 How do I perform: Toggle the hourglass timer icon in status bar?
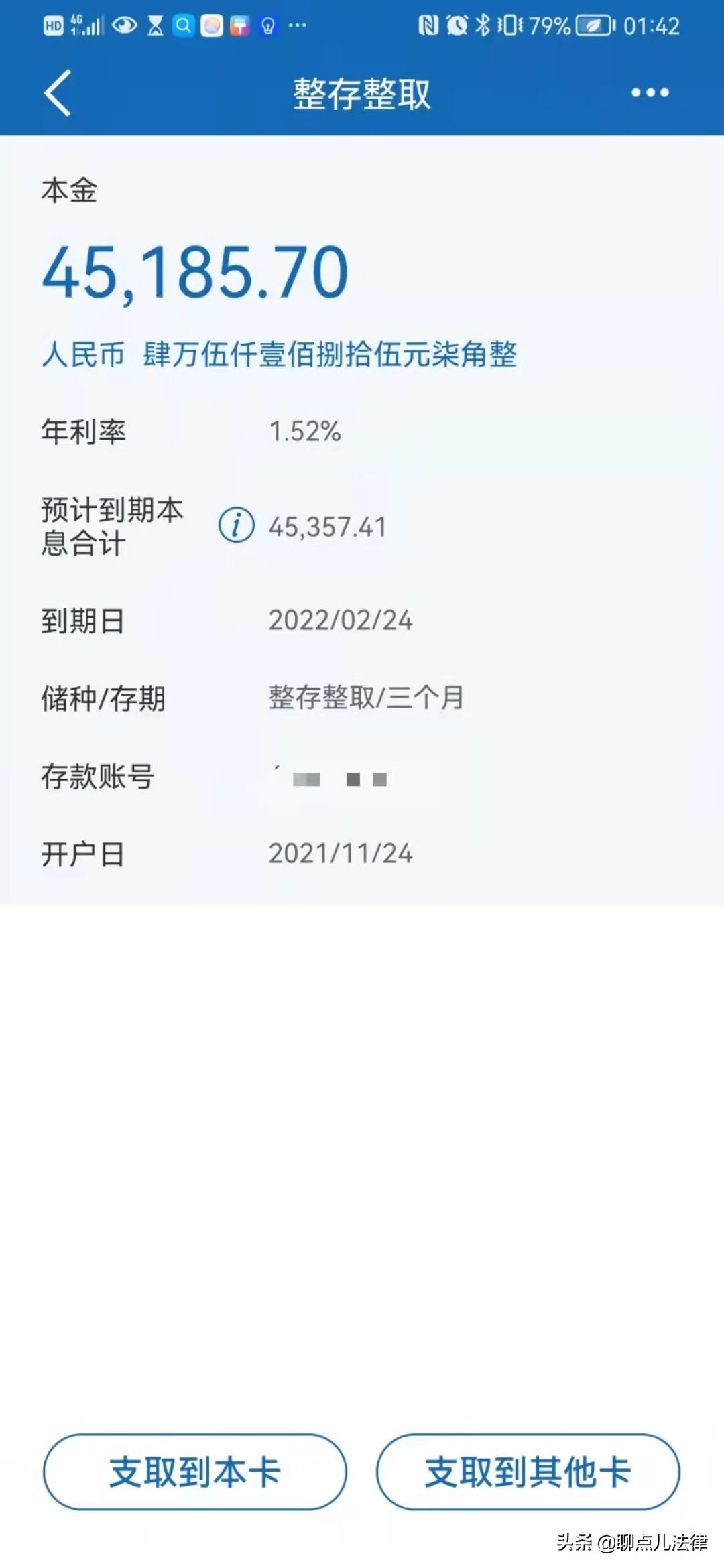(156, 27)
